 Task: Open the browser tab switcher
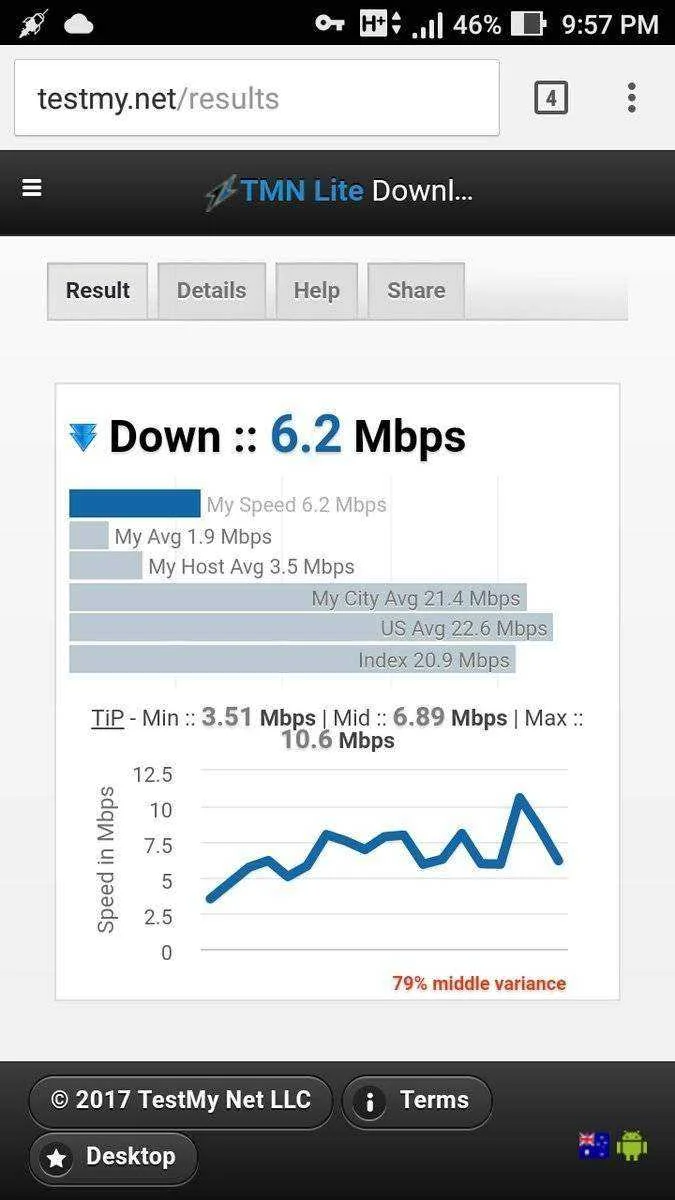click(x=551, y=98)
